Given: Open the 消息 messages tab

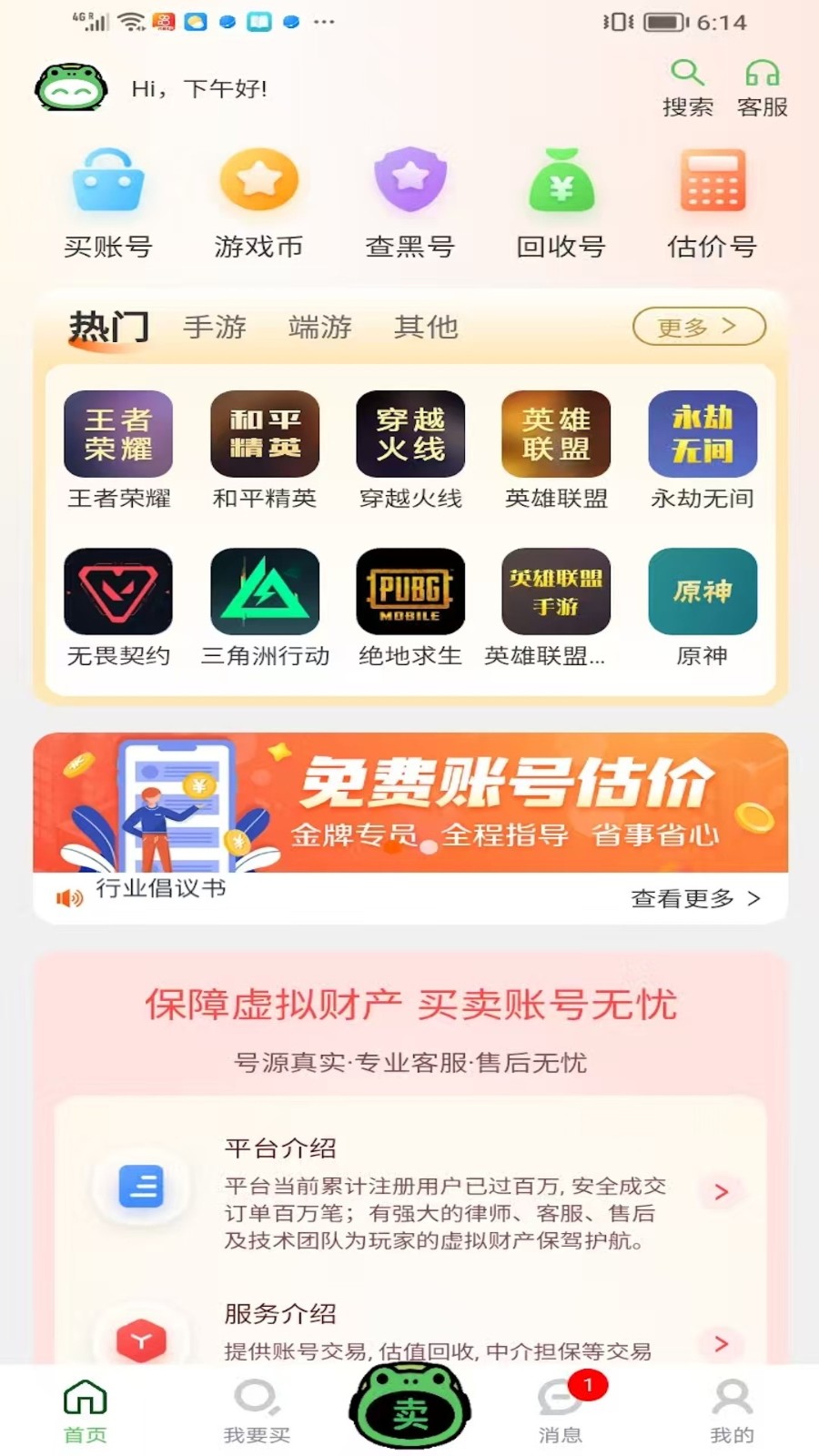Looking at the screenshot, I should pyautogui.click(x=561, y=1410).
